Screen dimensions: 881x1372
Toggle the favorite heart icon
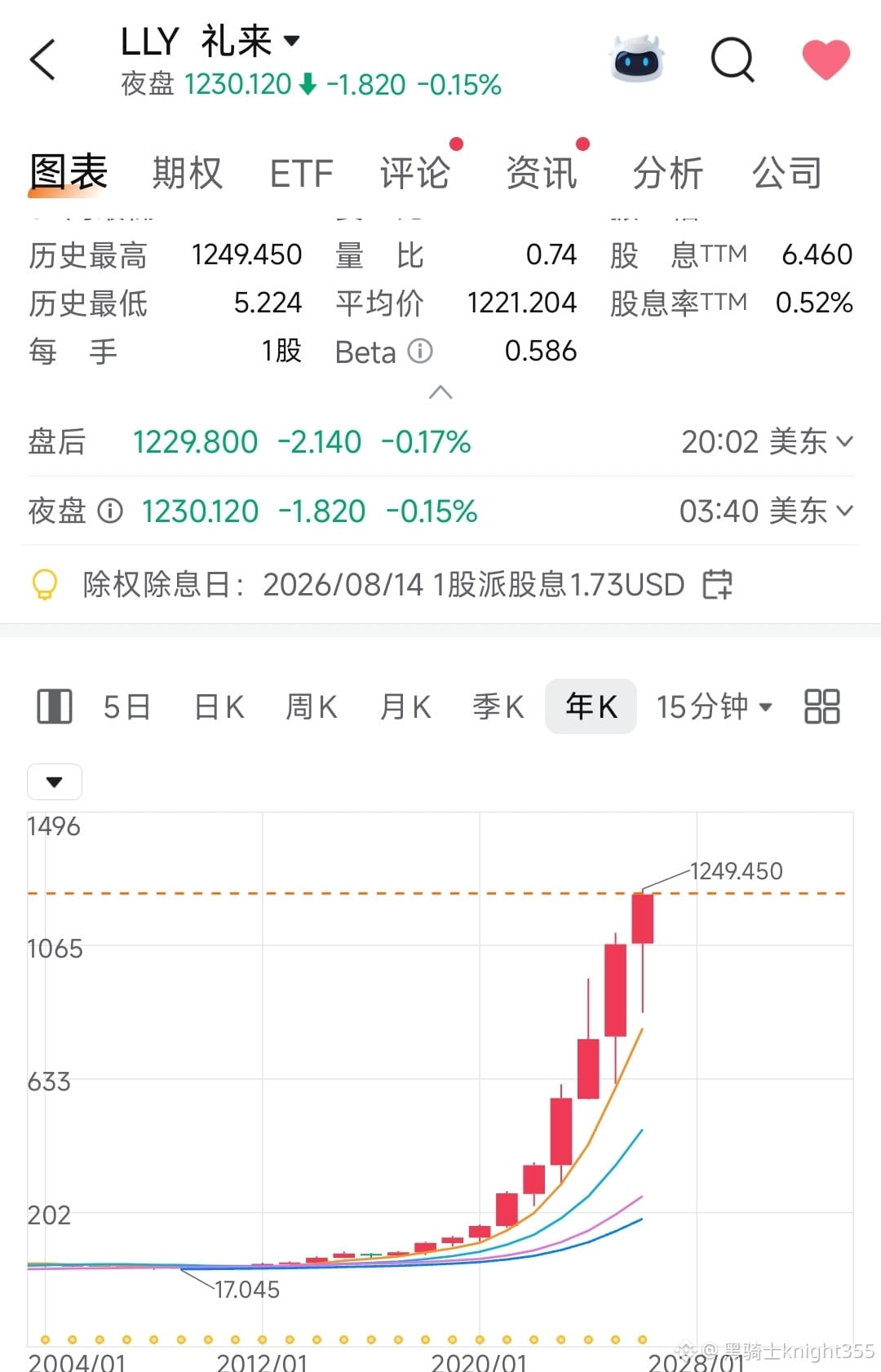click(x=826, y=60)
